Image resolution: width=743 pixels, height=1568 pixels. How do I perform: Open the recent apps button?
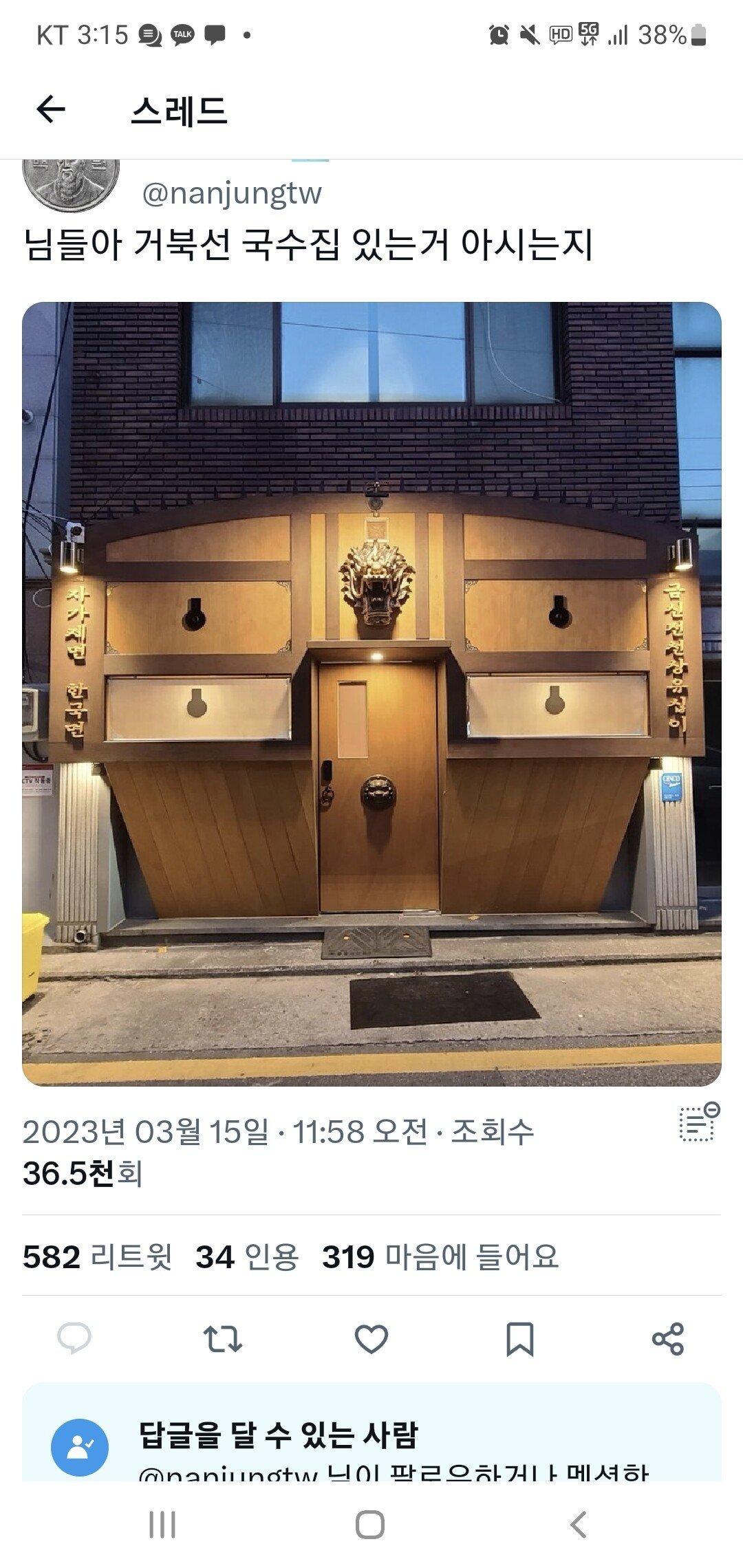pyautogui.click(x=162, y=1525)
